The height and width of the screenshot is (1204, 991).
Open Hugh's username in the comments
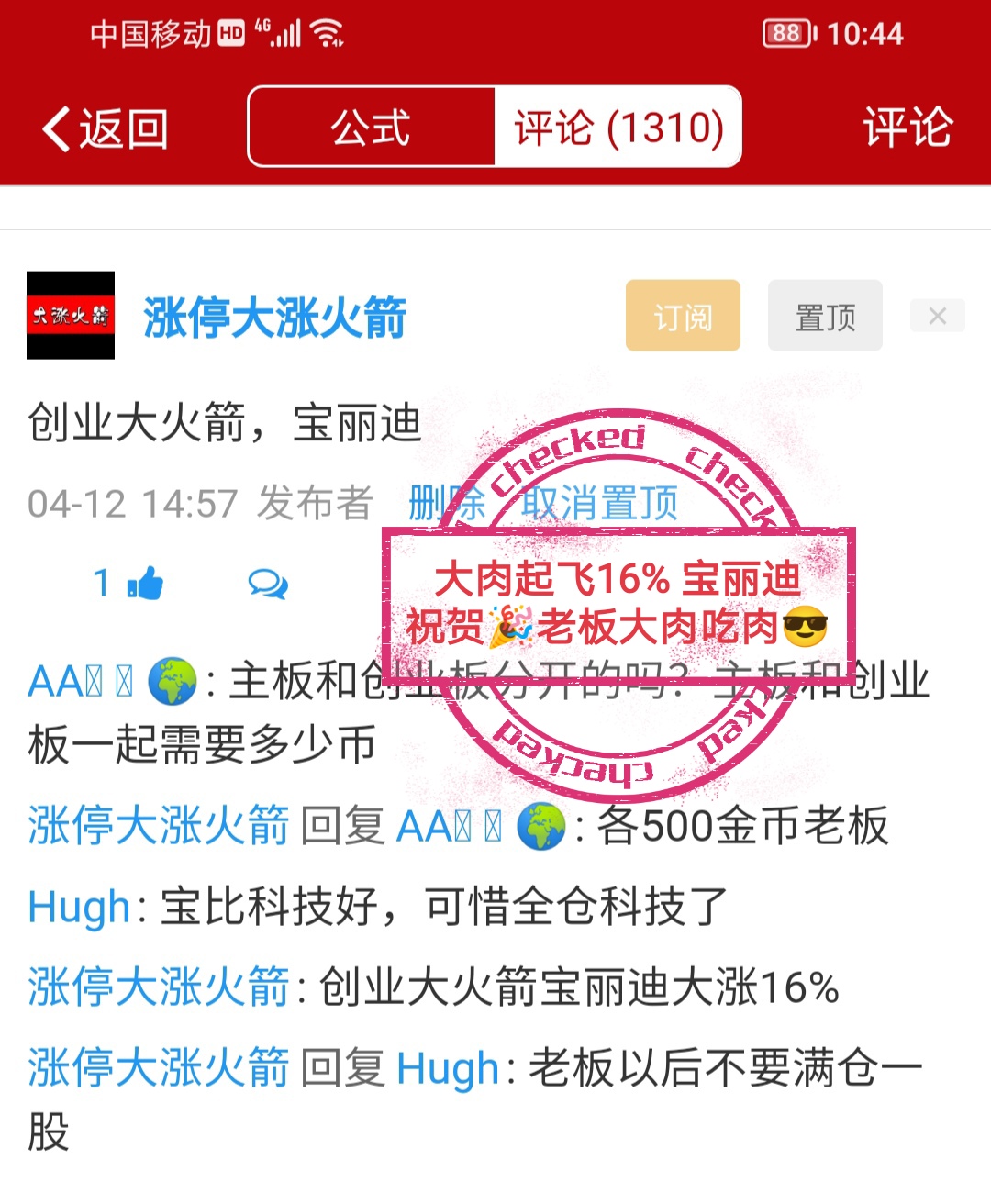click(x=79, y=907)
